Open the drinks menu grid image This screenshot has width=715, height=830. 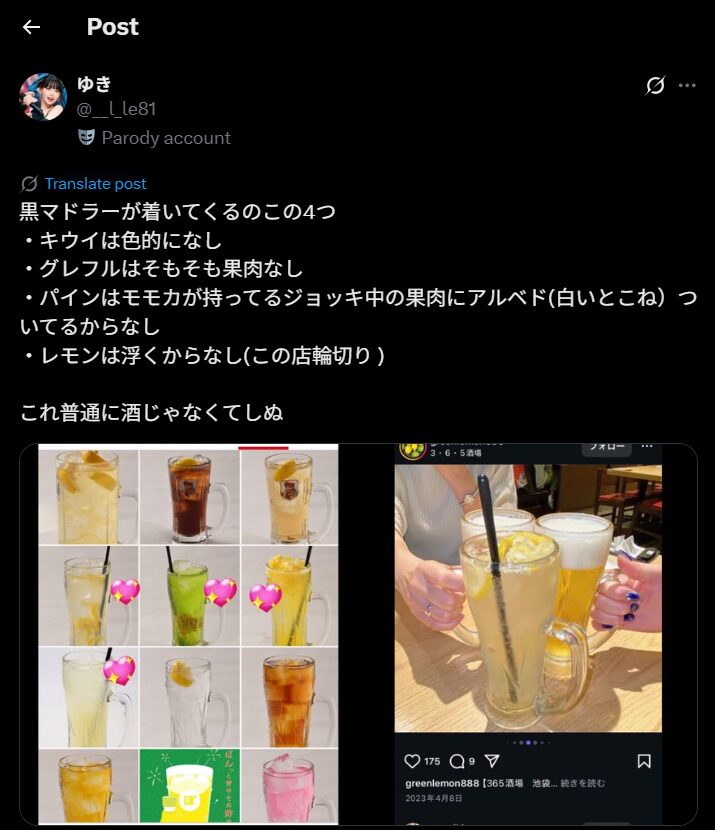point(190,635)
